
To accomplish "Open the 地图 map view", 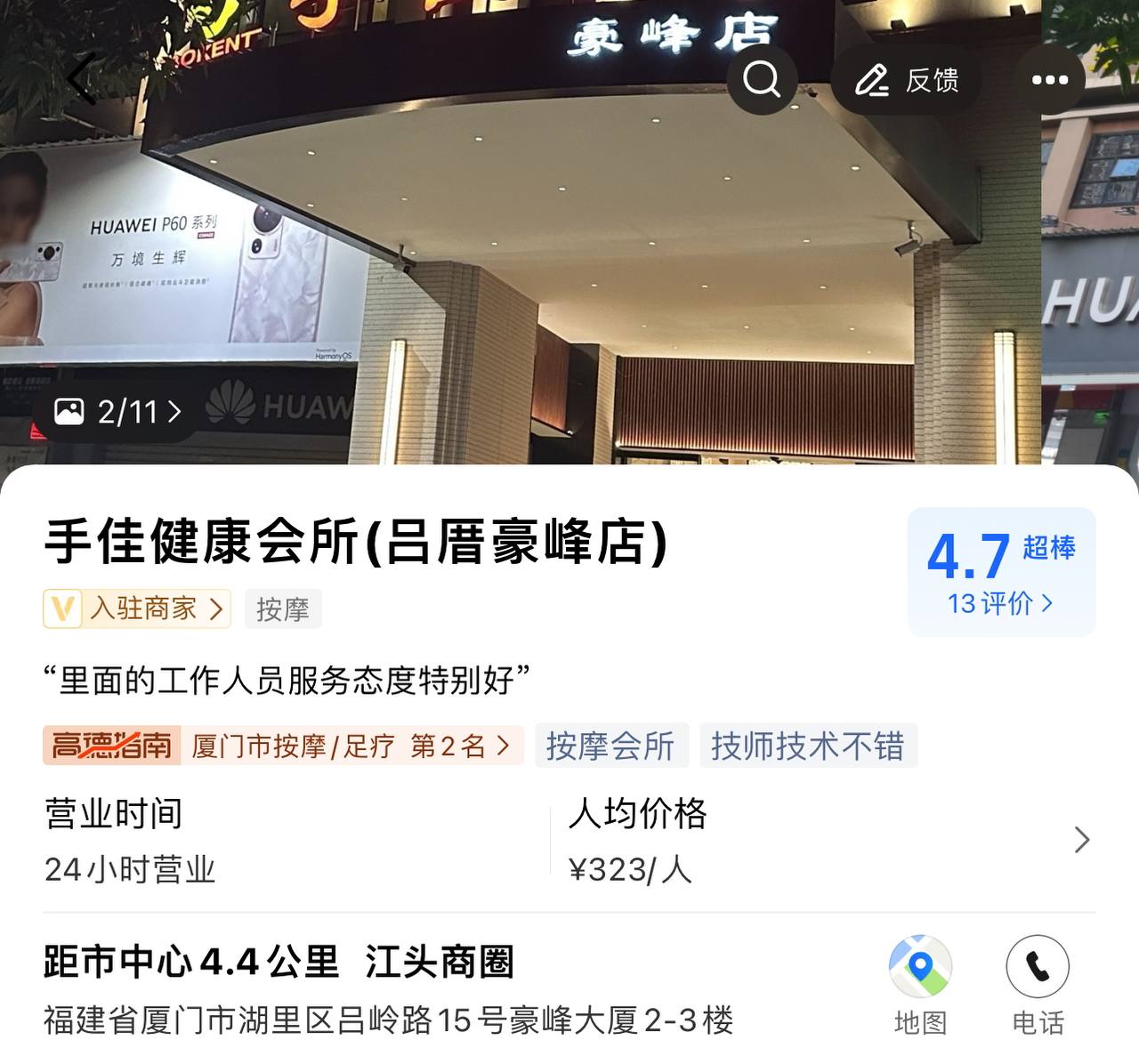I will coord(920,984).
